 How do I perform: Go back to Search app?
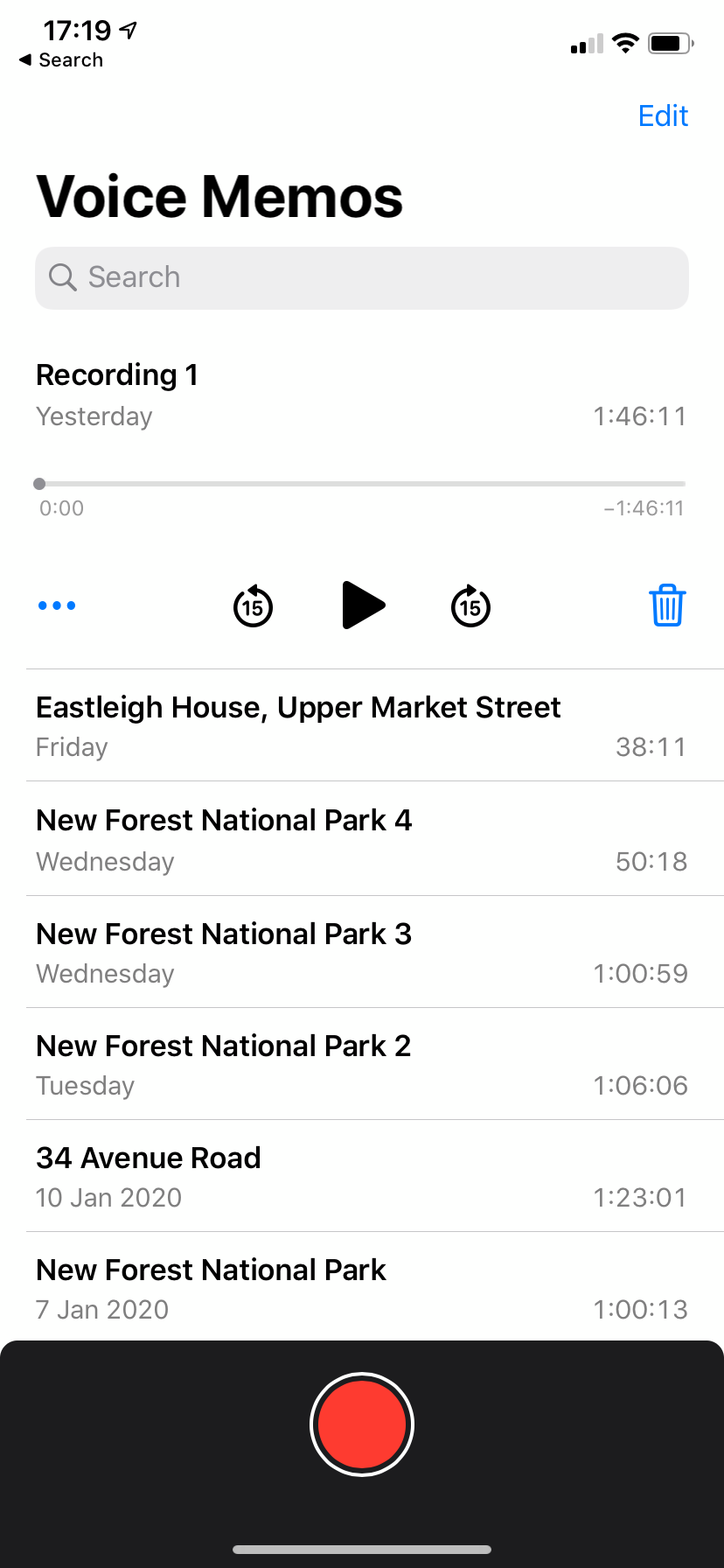(x=61, y=60)
